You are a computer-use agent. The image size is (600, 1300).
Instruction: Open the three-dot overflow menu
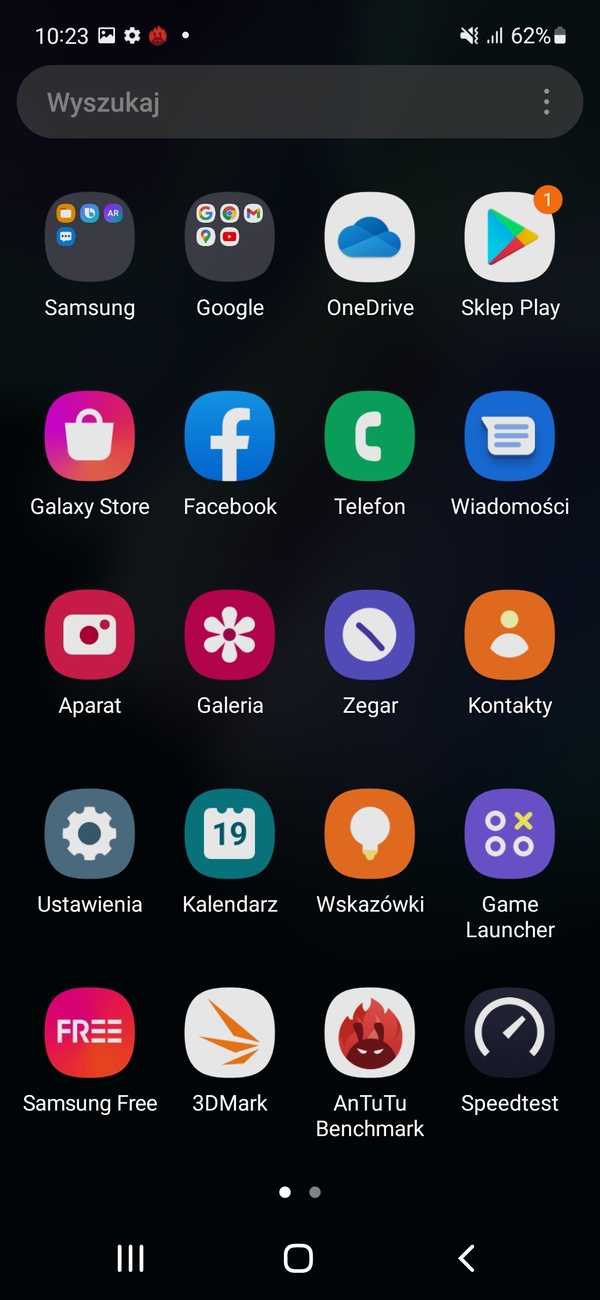point(546,102)
